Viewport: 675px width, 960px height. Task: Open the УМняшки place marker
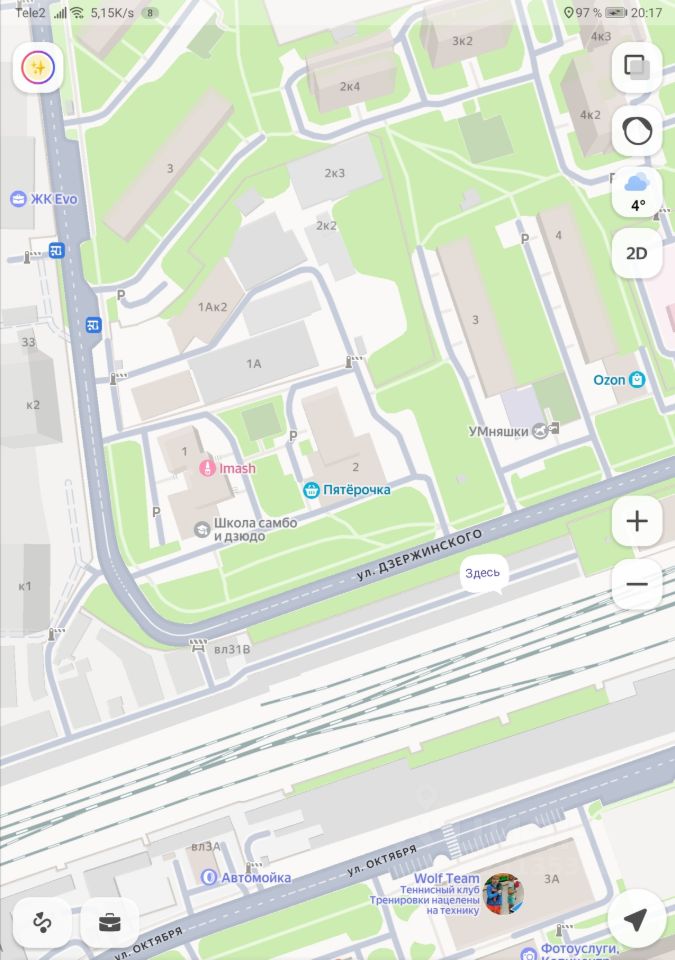(x=545, y=431)
